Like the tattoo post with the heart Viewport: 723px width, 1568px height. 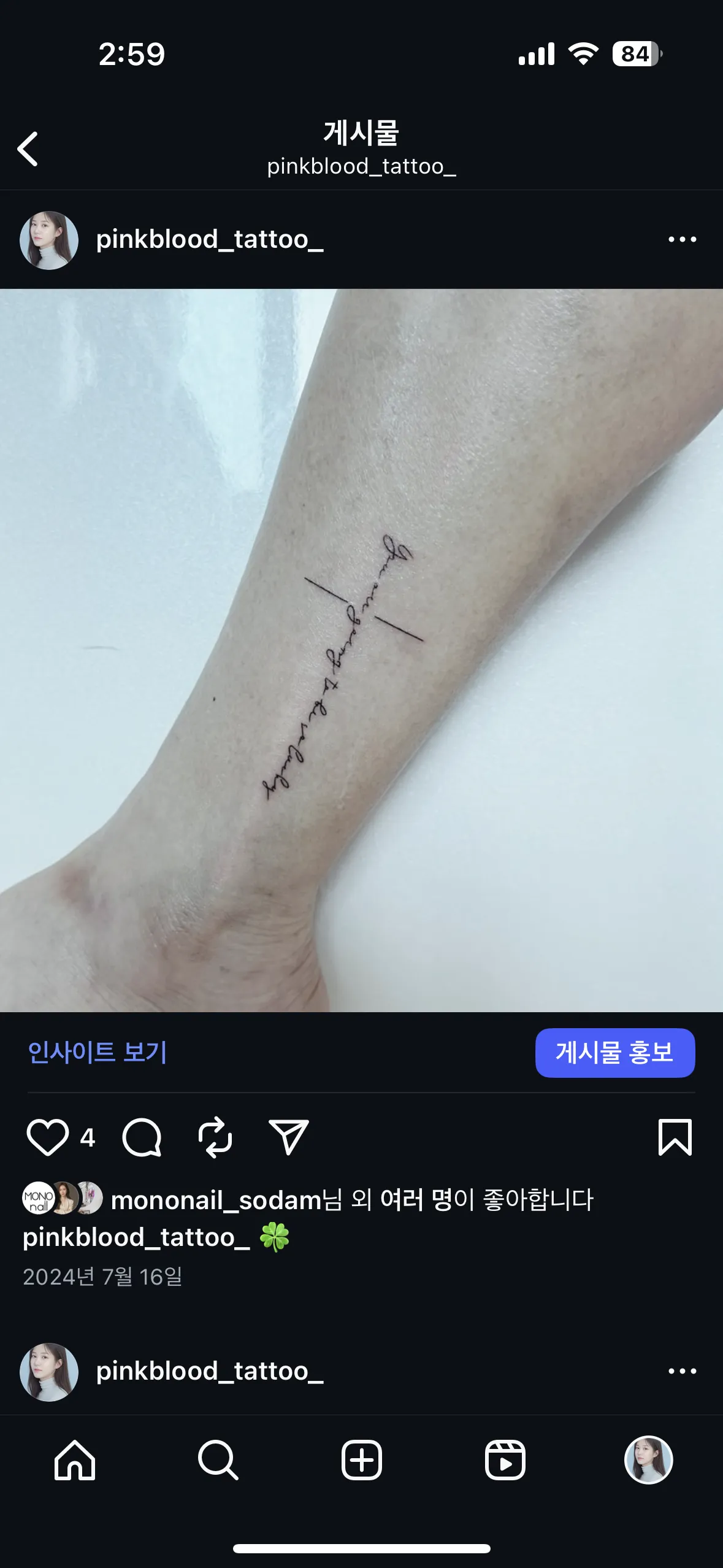(47, 1137)
